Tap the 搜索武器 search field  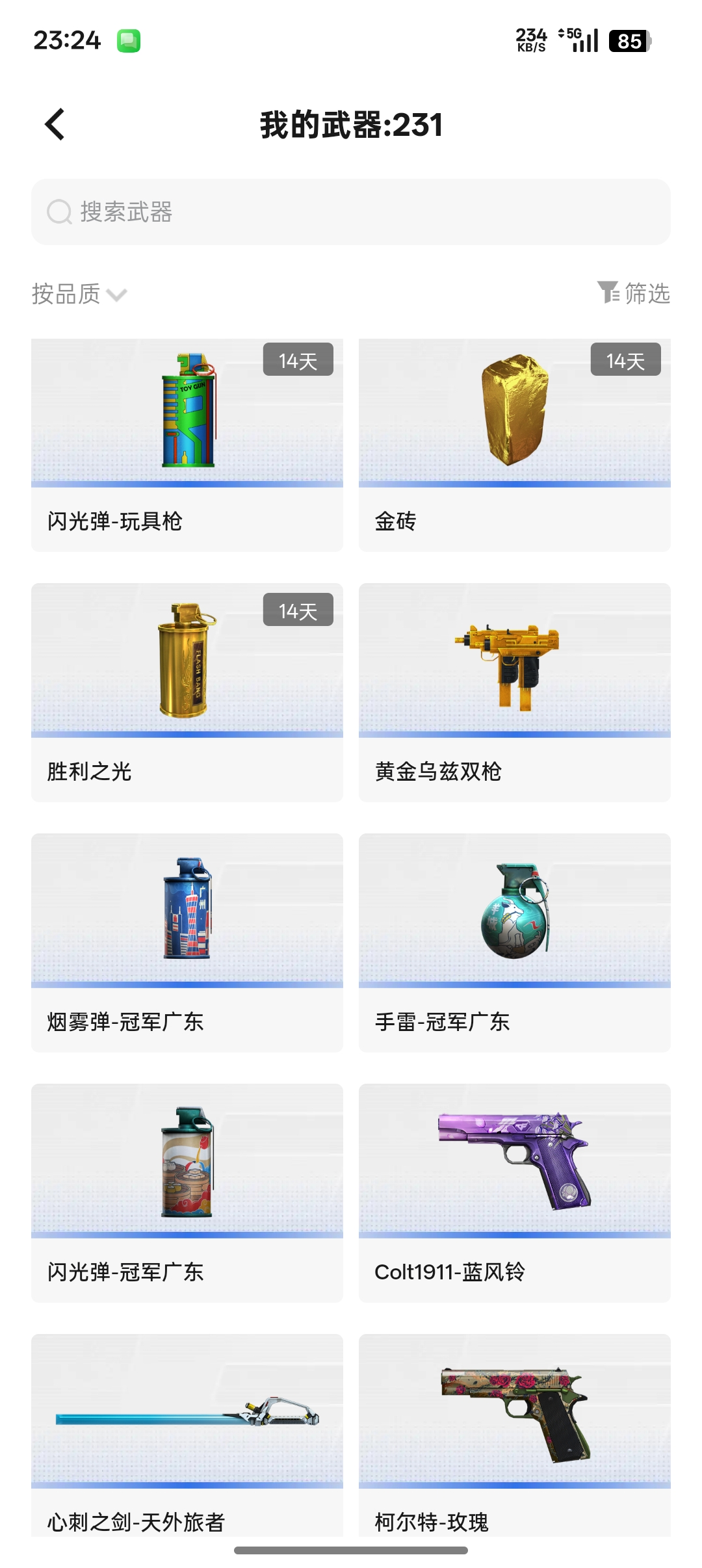351,212
